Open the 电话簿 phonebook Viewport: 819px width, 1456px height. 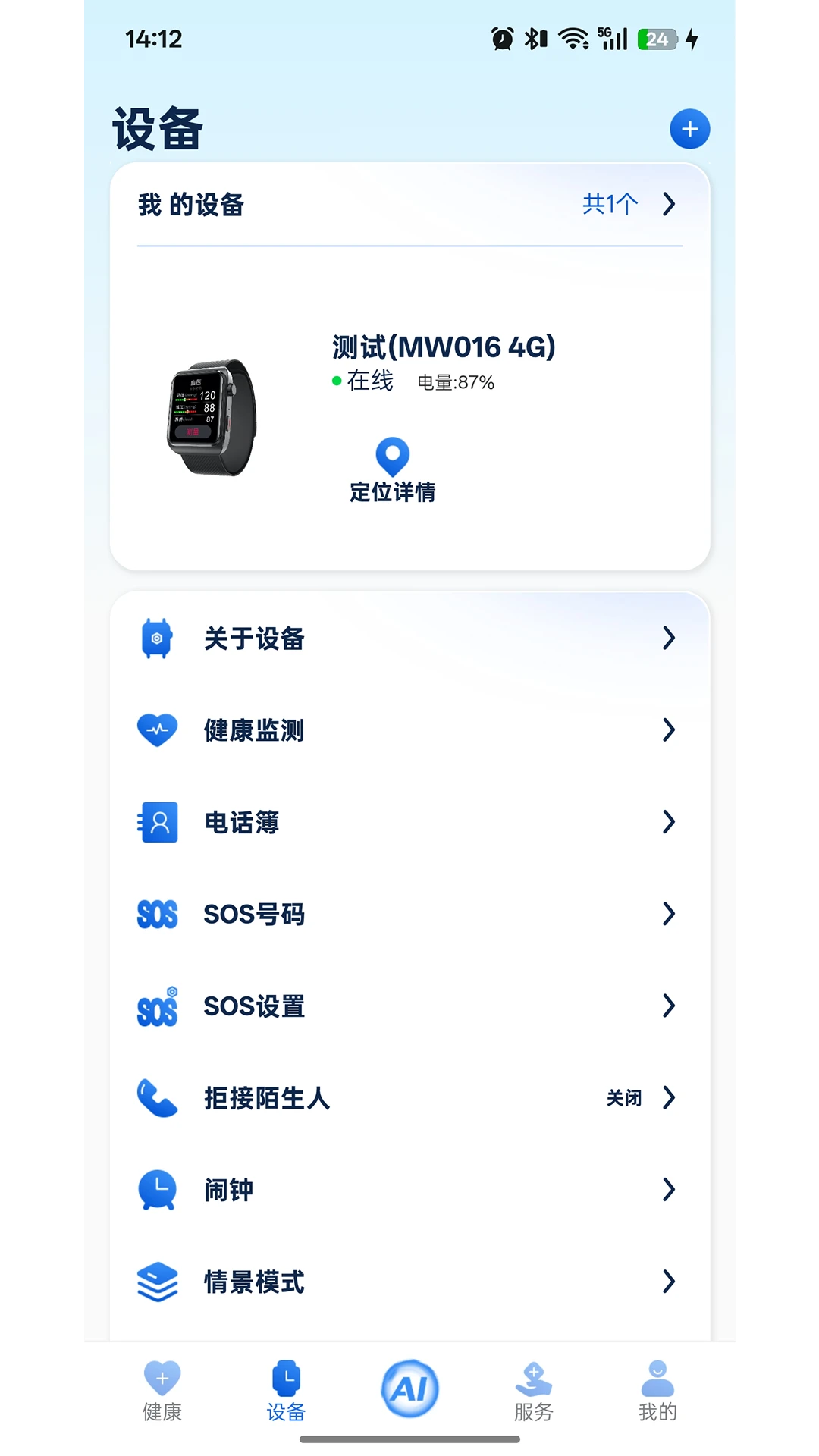point(409,822)
